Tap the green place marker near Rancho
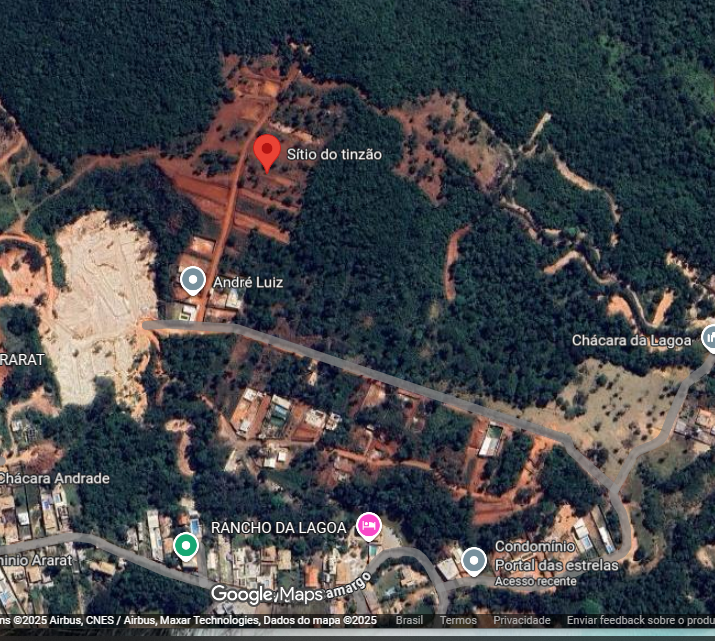 click(185, 546)
